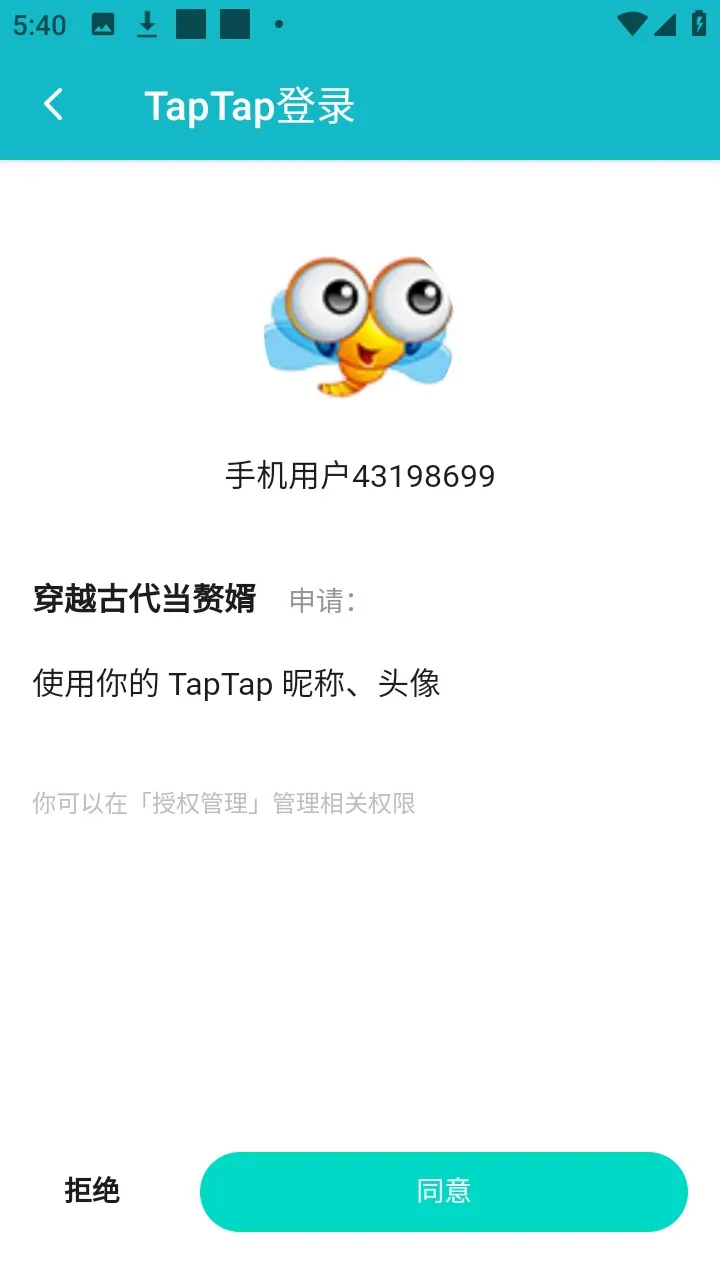
Task: Decline authorization with 拒绝
Action: pyautogui.click(x=92, y=1191)
